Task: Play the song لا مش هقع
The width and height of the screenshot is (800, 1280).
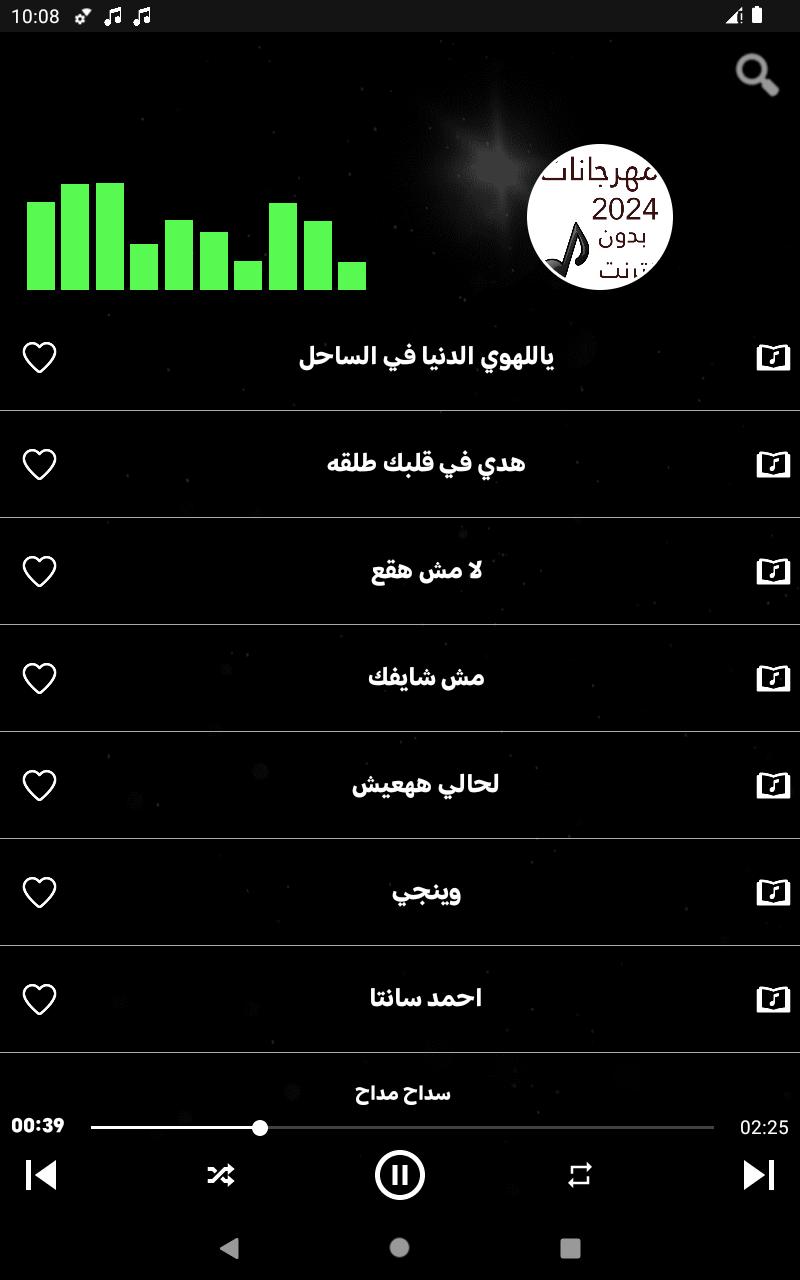Action: point(426,571)
